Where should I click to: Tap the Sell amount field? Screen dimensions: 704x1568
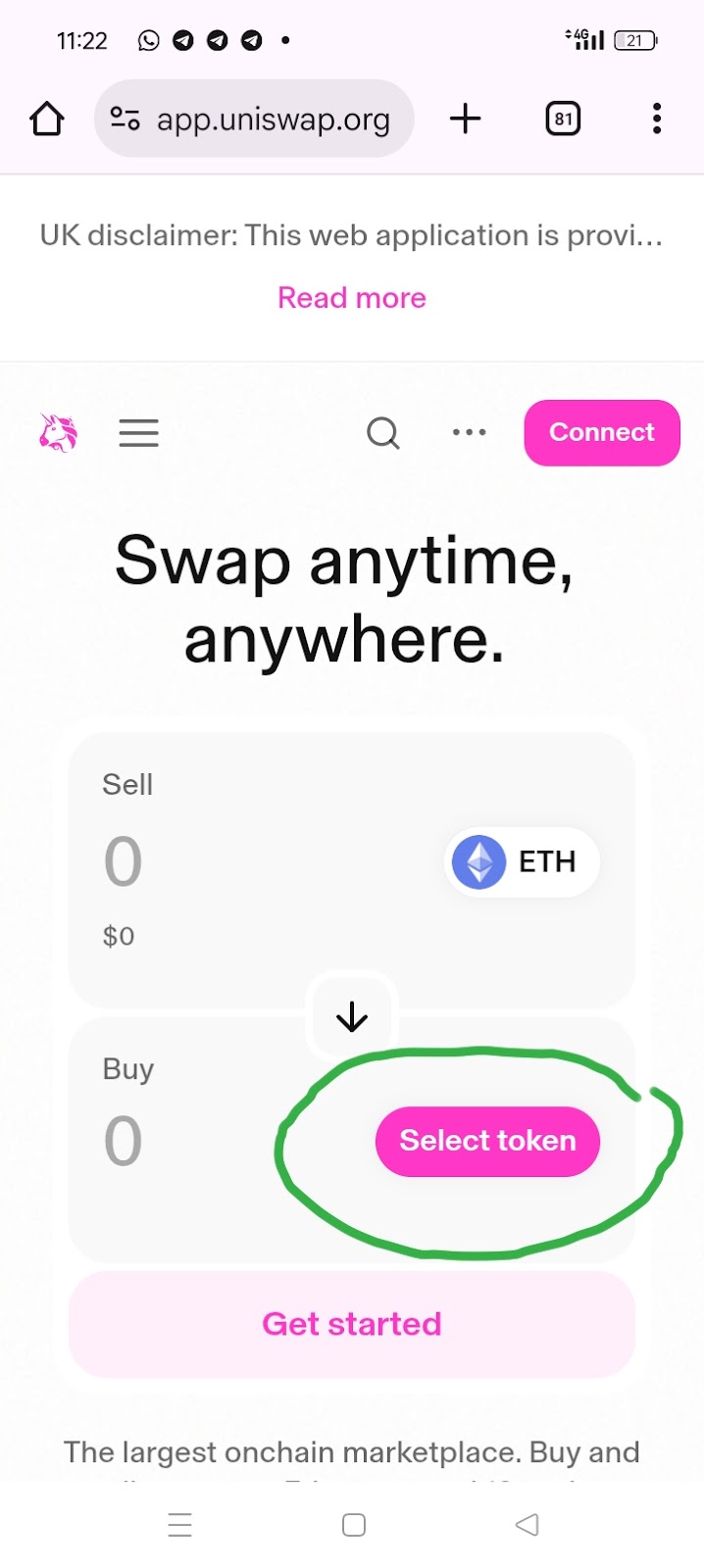point(124,862)
